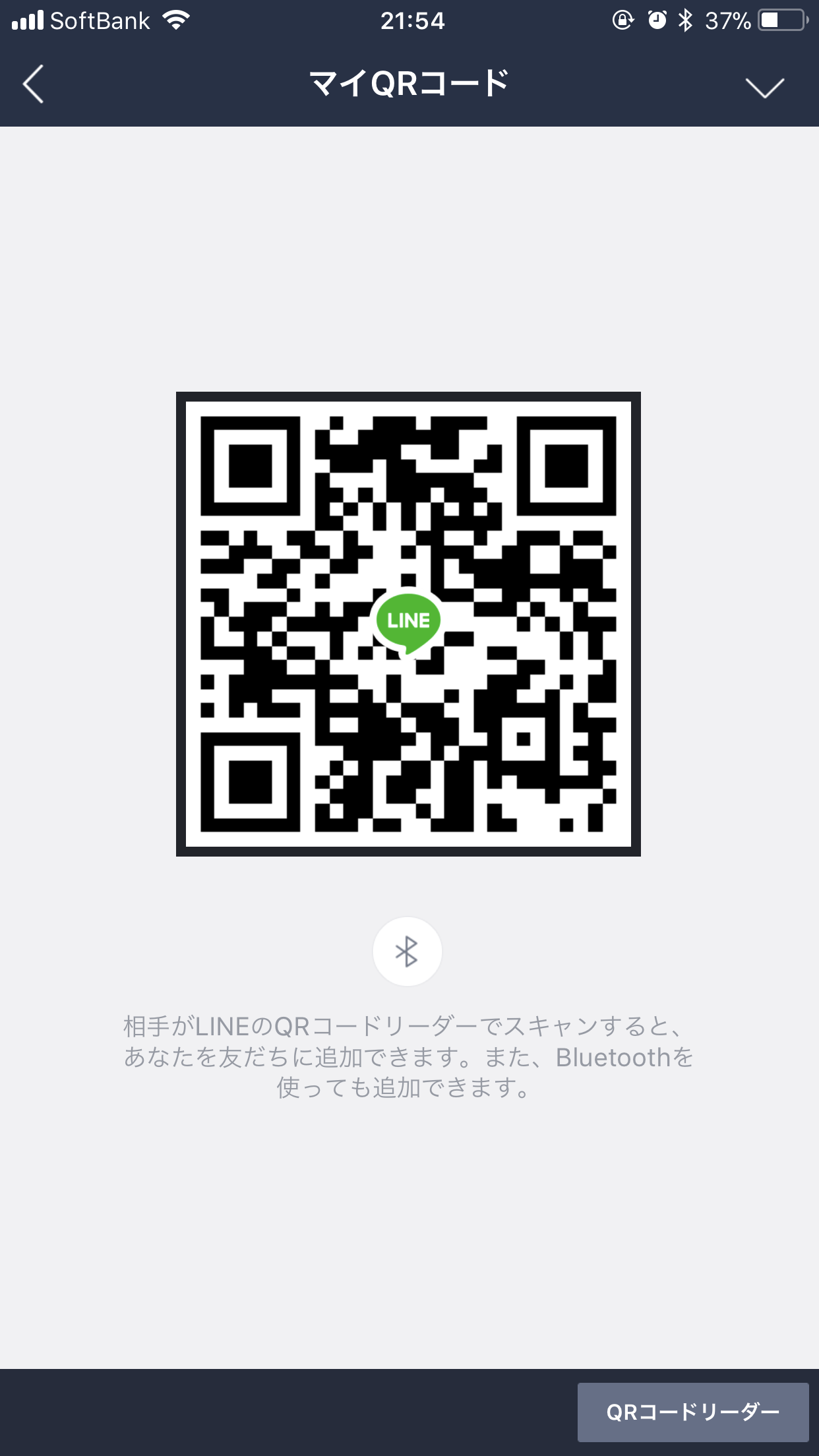
Task: Open QRコードリーダー
Action: click(692, 1412)
